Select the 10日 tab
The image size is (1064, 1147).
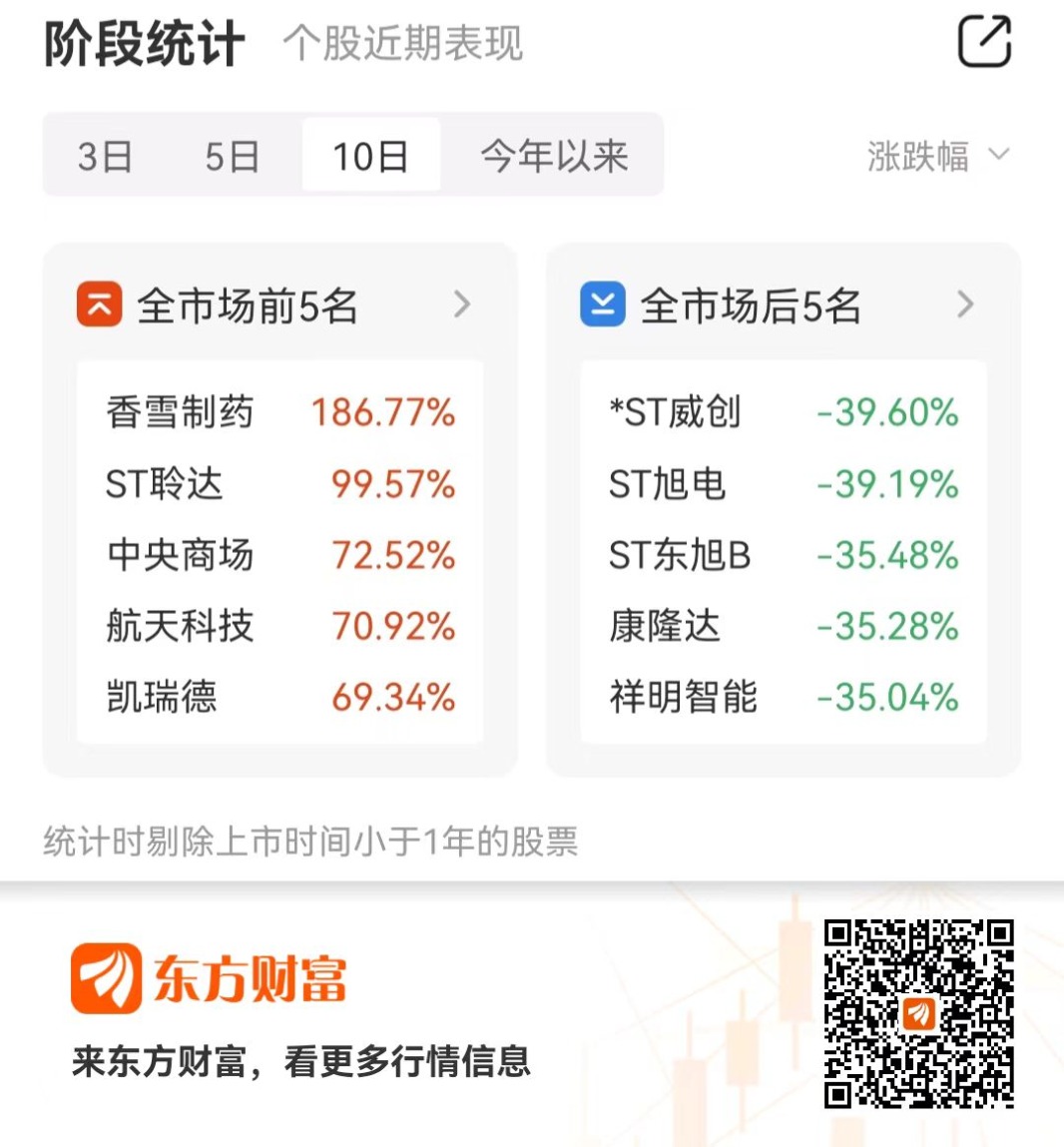[x=370, y=155]
